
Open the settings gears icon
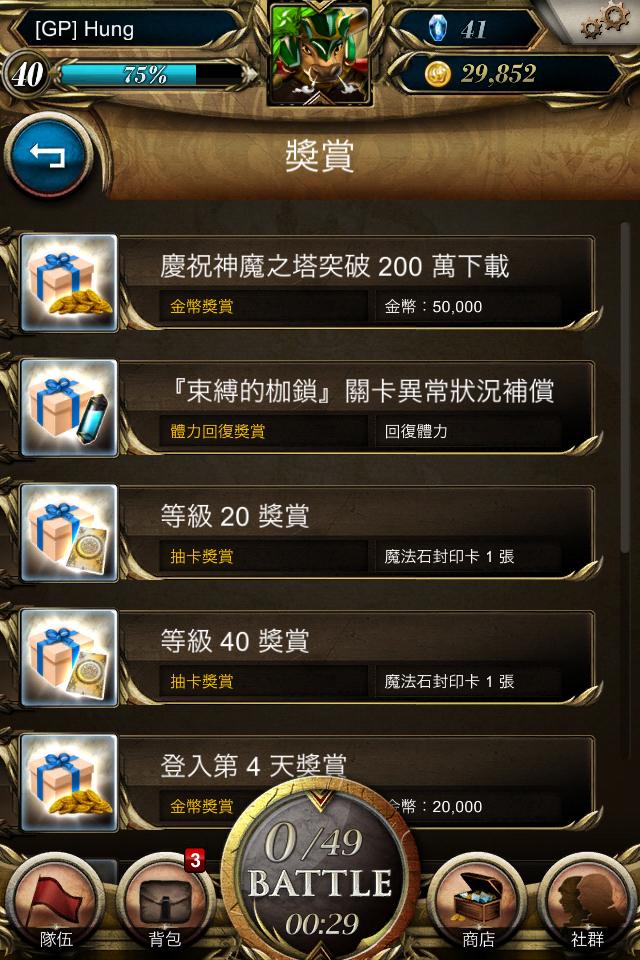tap(605, 20)
